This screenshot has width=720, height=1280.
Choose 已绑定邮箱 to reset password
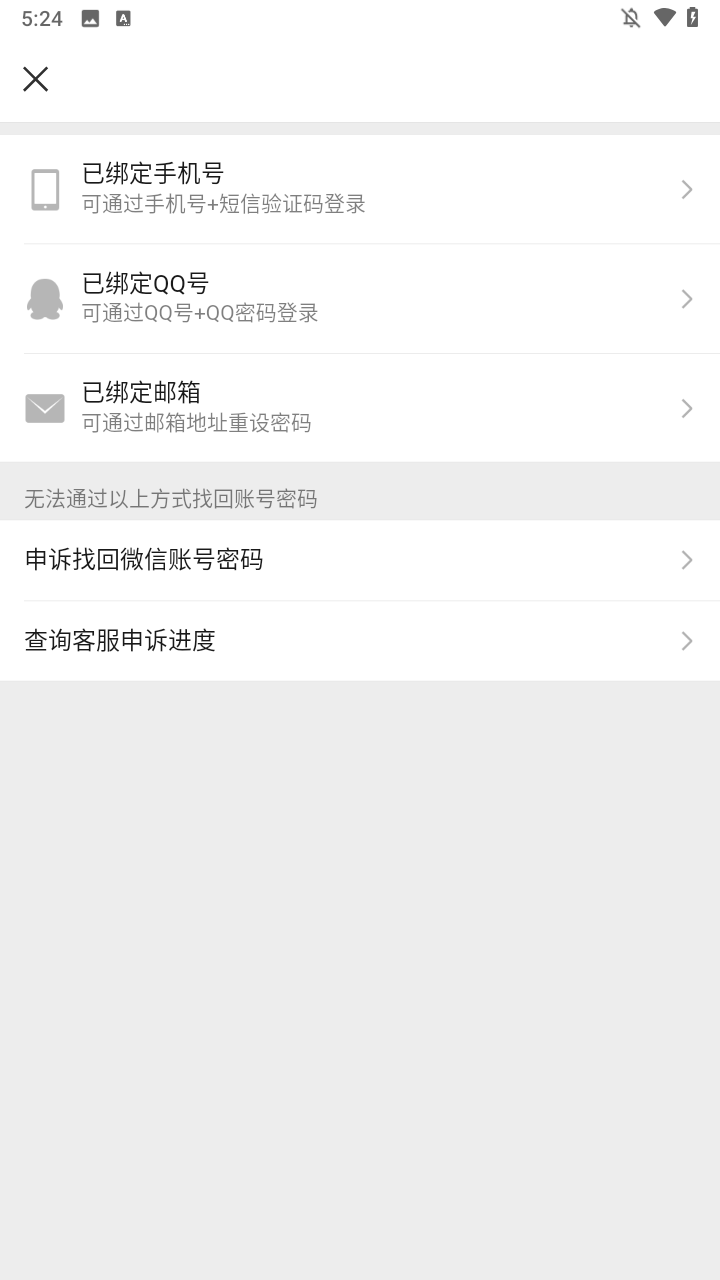point(360,408)
